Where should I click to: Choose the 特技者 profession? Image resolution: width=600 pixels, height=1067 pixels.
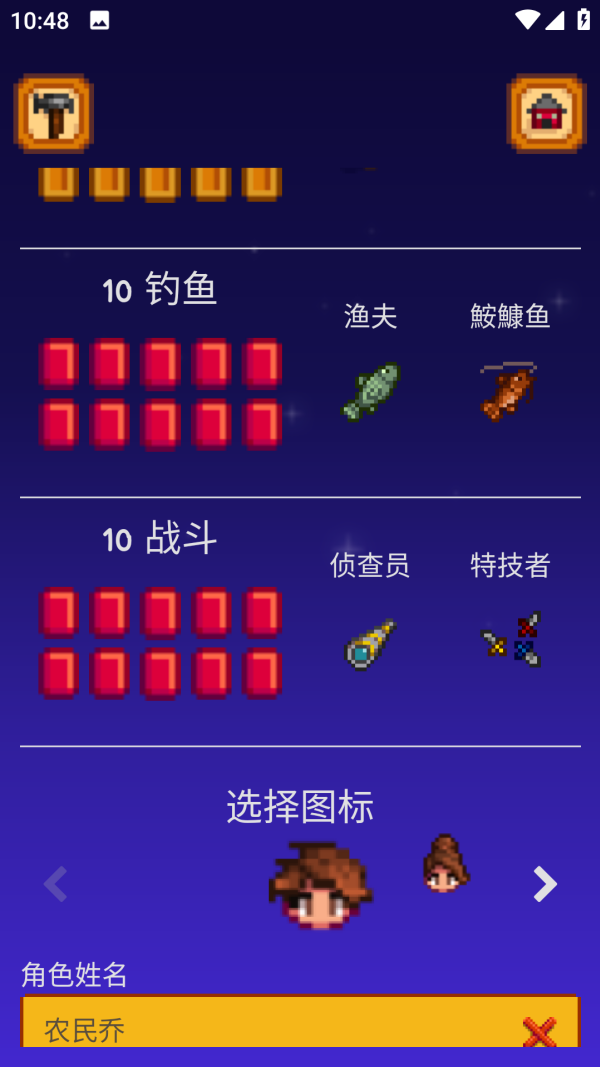pos(511,640)
